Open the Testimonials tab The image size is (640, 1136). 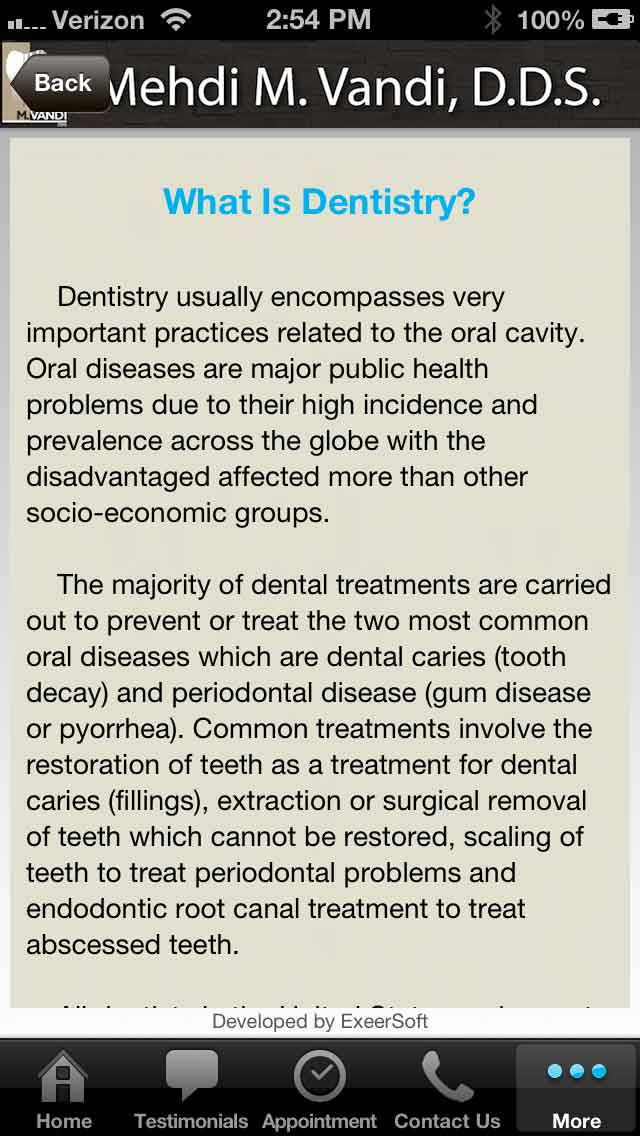(x=191, y=1088)
